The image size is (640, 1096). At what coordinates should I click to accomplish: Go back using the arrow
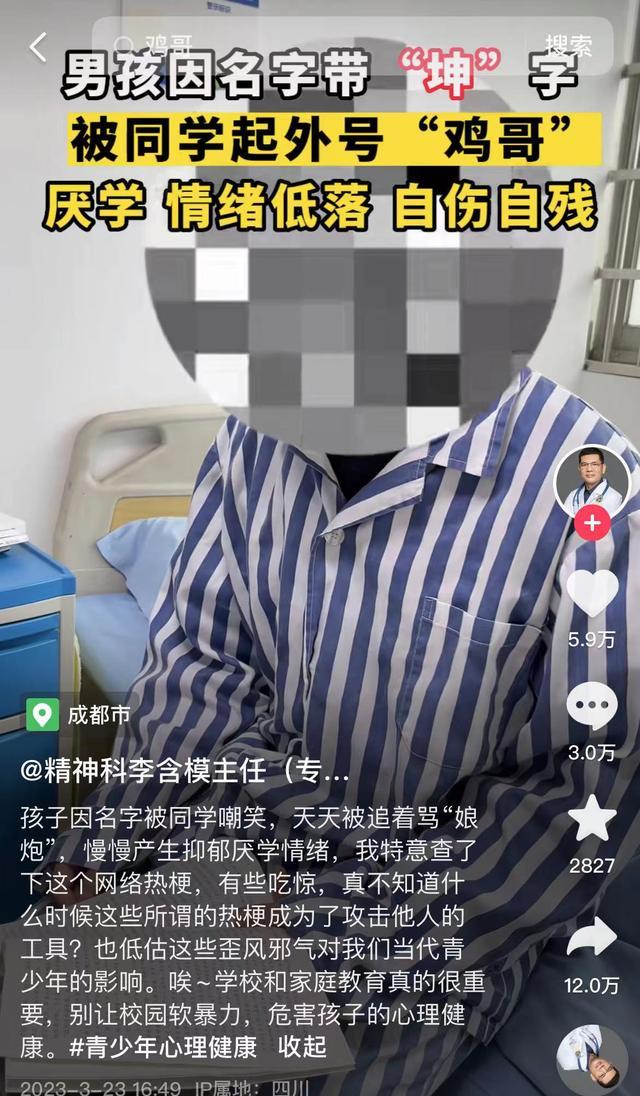click(38, 47)
